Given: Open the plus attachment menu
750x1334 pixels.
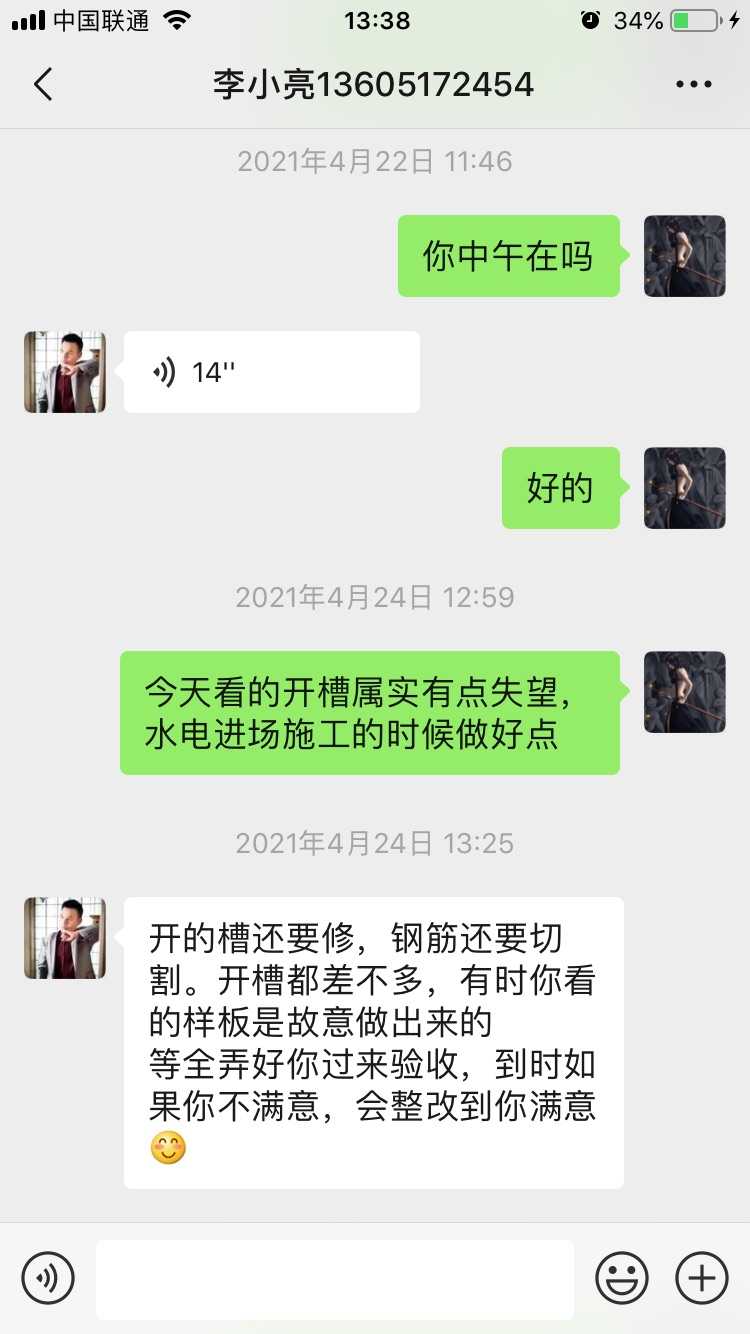Looking at the screenshot, I should (702, 1278).
